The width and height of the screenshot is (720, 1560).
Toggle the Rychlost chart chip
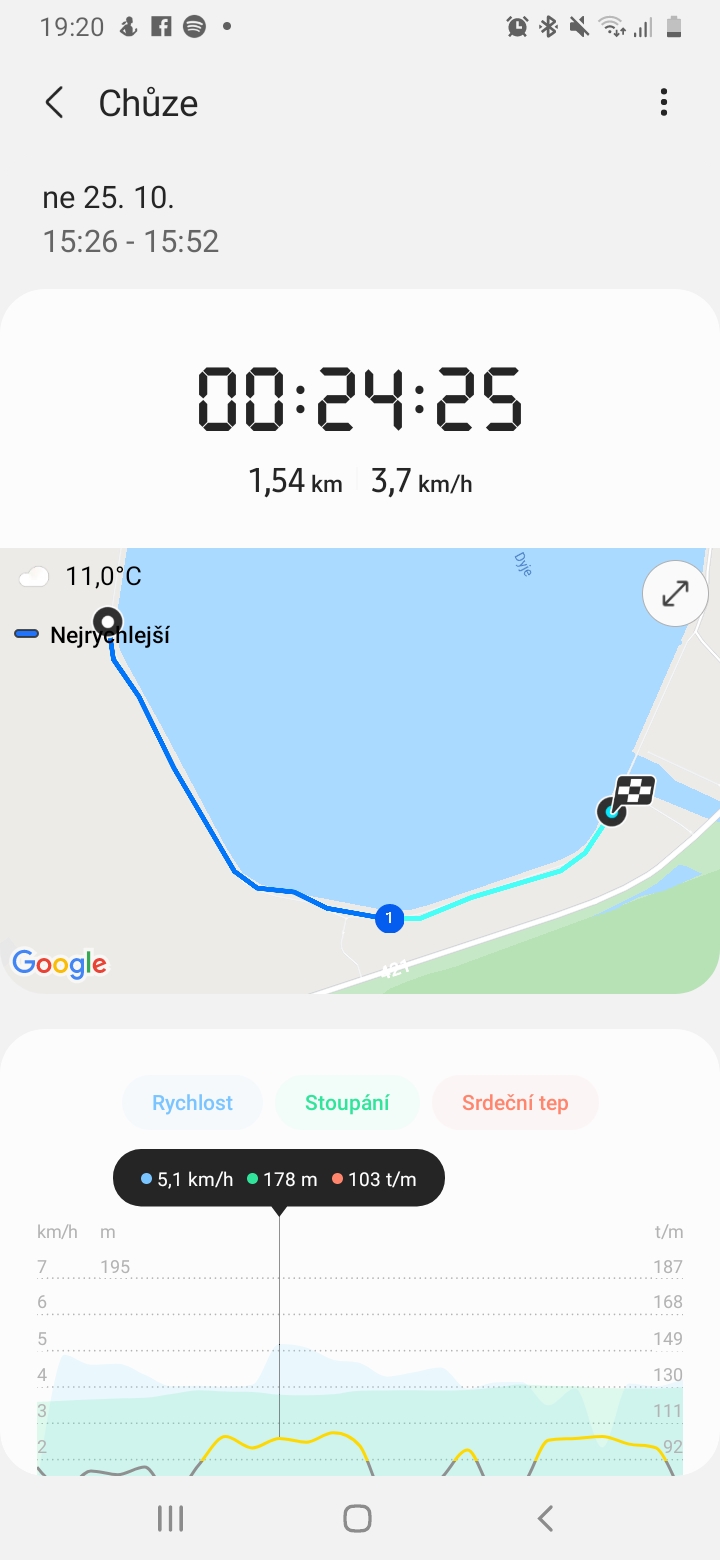[192, 1103]
